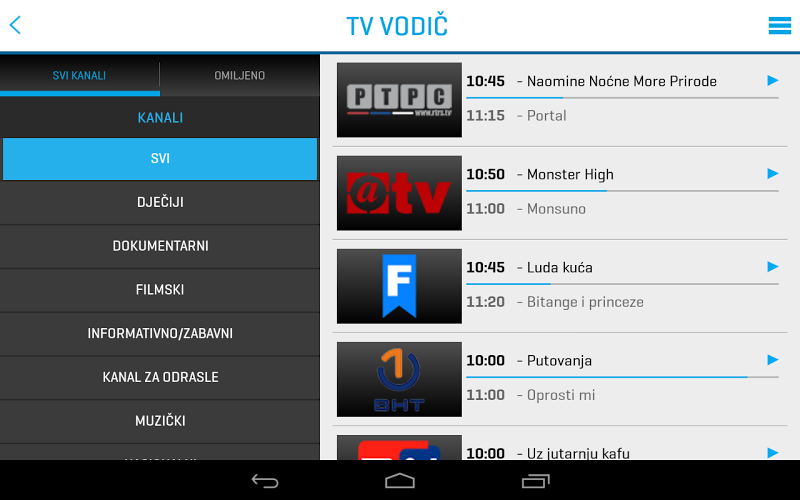The image size is (800, 500).
Task: Show DOKUMENTARNI channels
Action: [x=160, y=246]
